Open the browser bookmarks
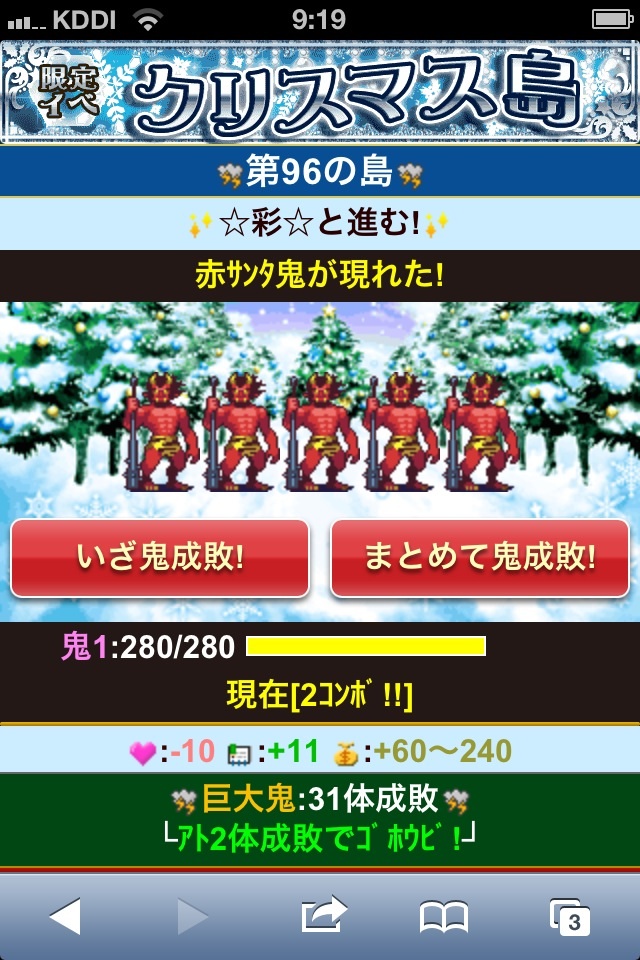Screen dimensions: 640x960 pyautogui.click(x=444, y=916)
